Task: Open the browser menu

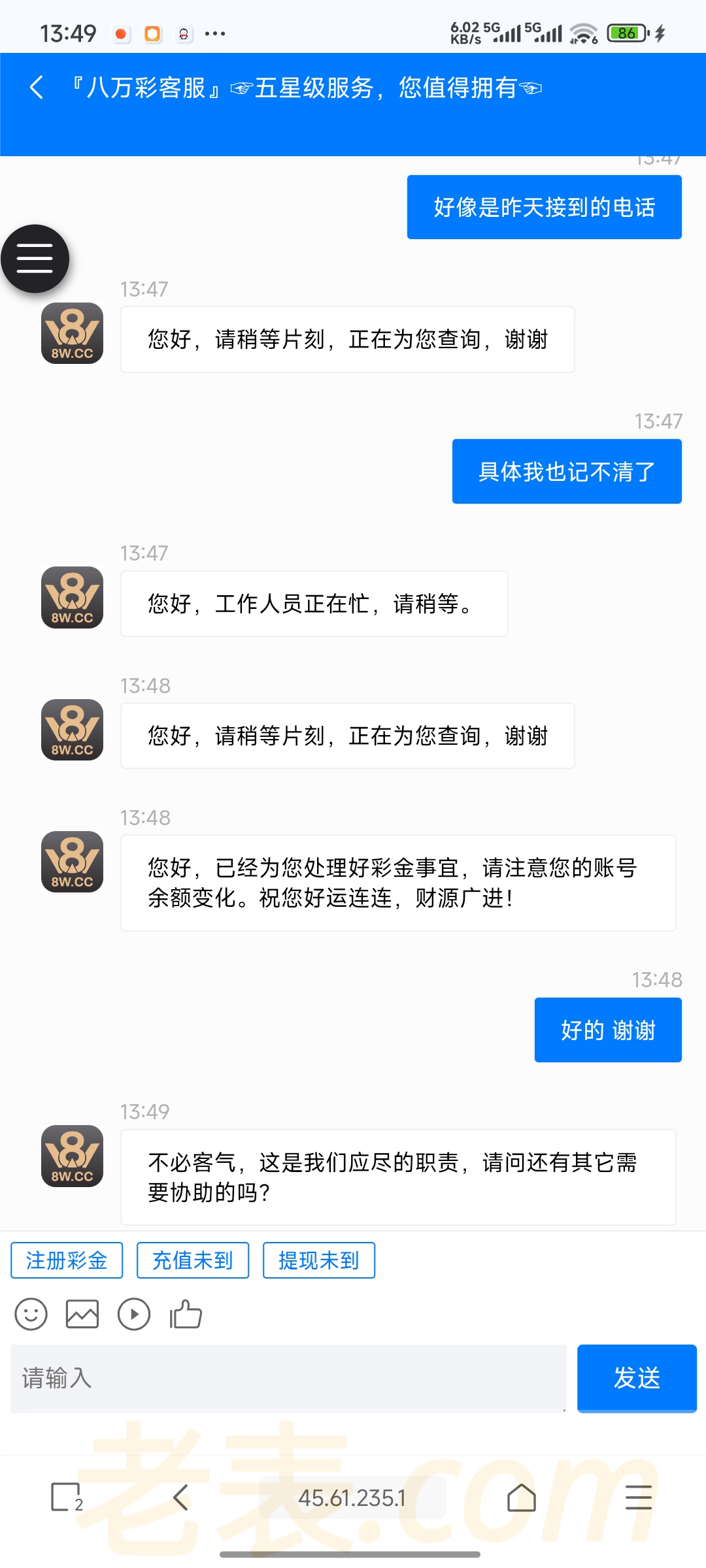Action: coord(638,1497)
